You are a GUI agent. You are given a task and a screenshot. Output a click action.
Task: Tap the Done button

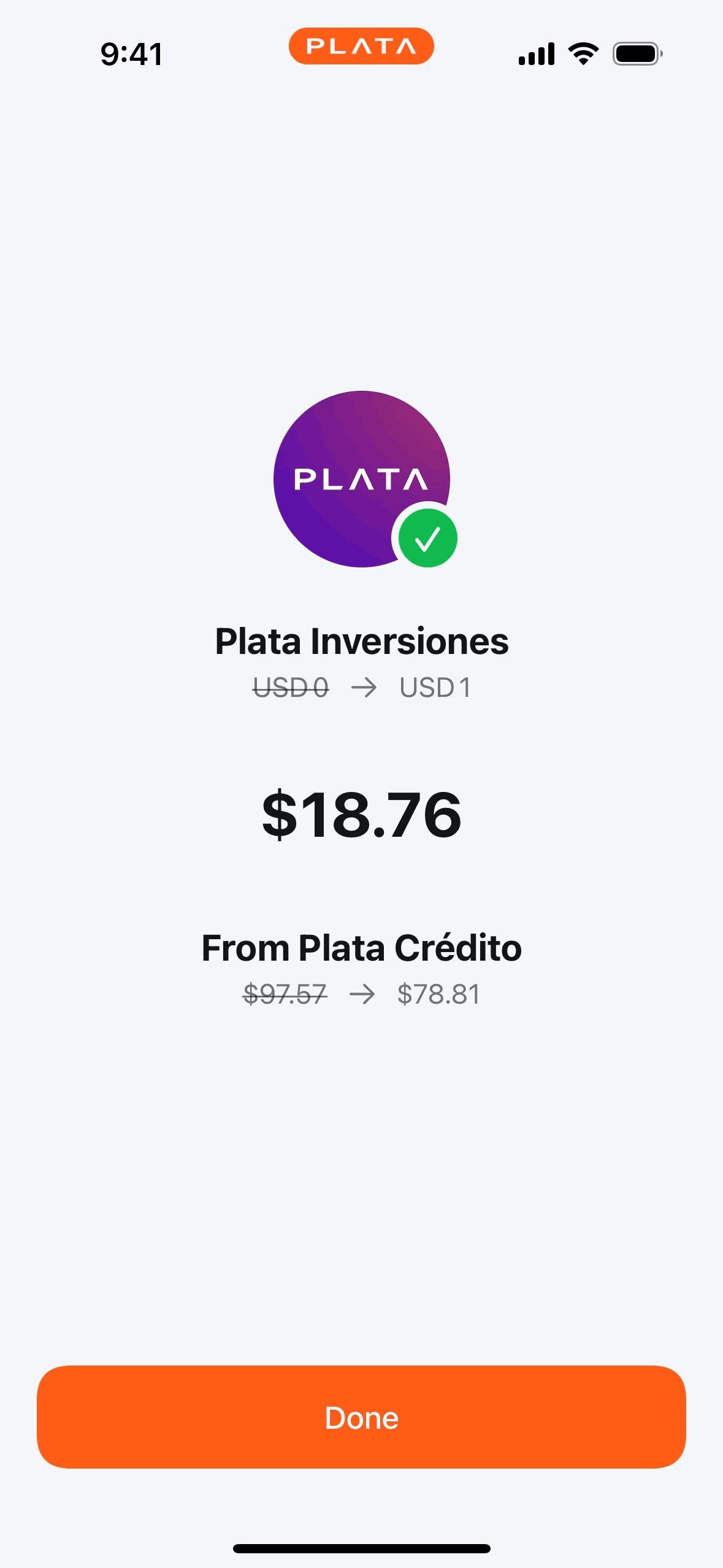[361, 1417]
